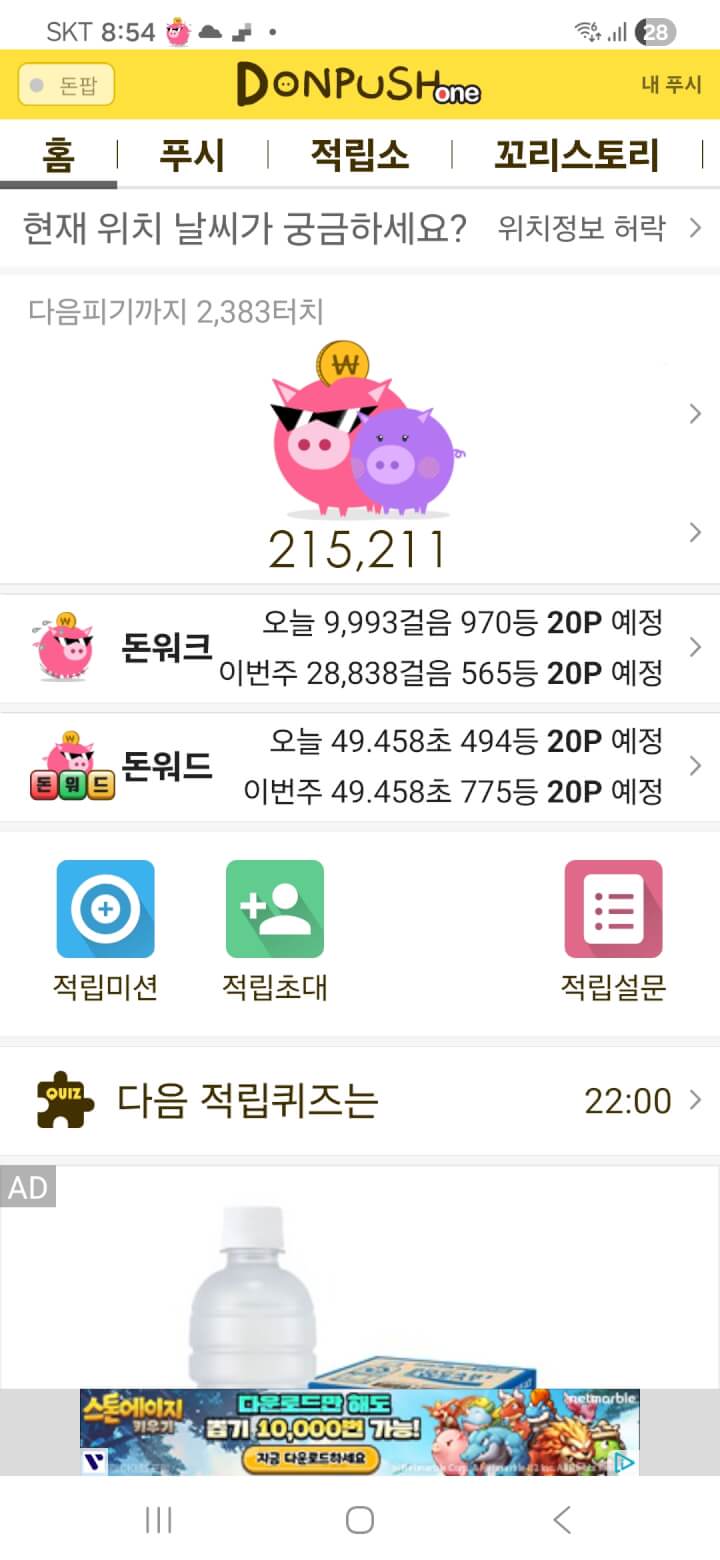Open the 돈워크 step ranking row
The image size is (720, 1560).
point(360,649)
